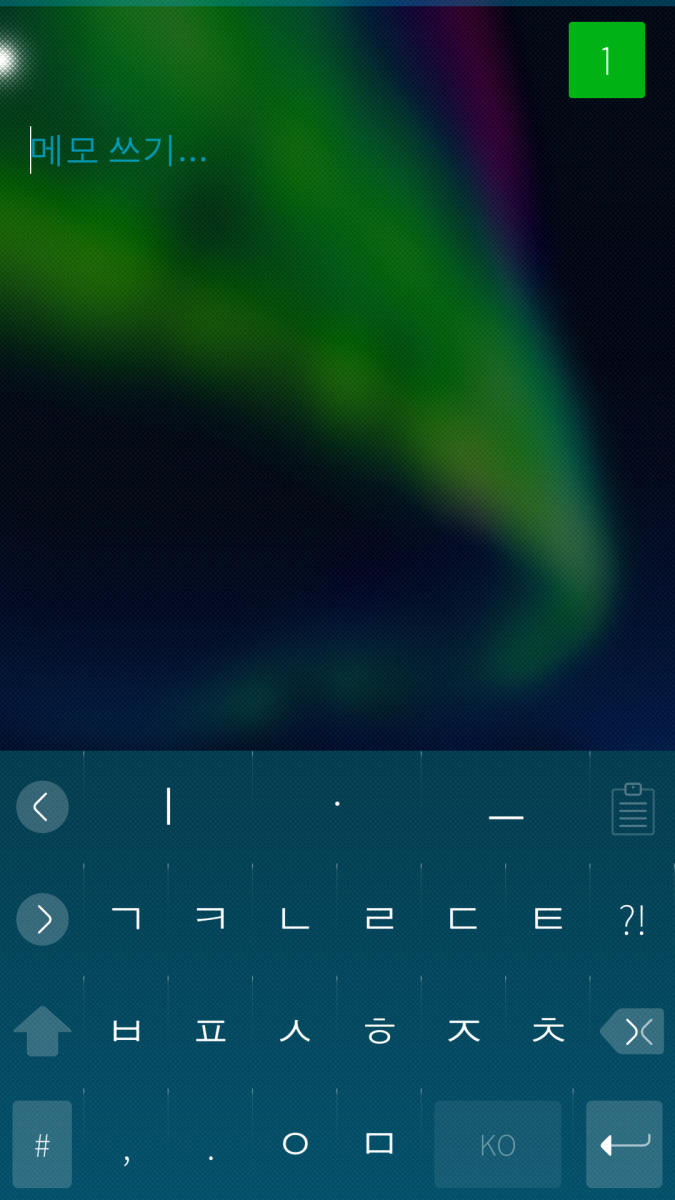This screenshot has width=675, height=1200.
Task: Tap the ?! punctuation key
Action: point(632,919)
